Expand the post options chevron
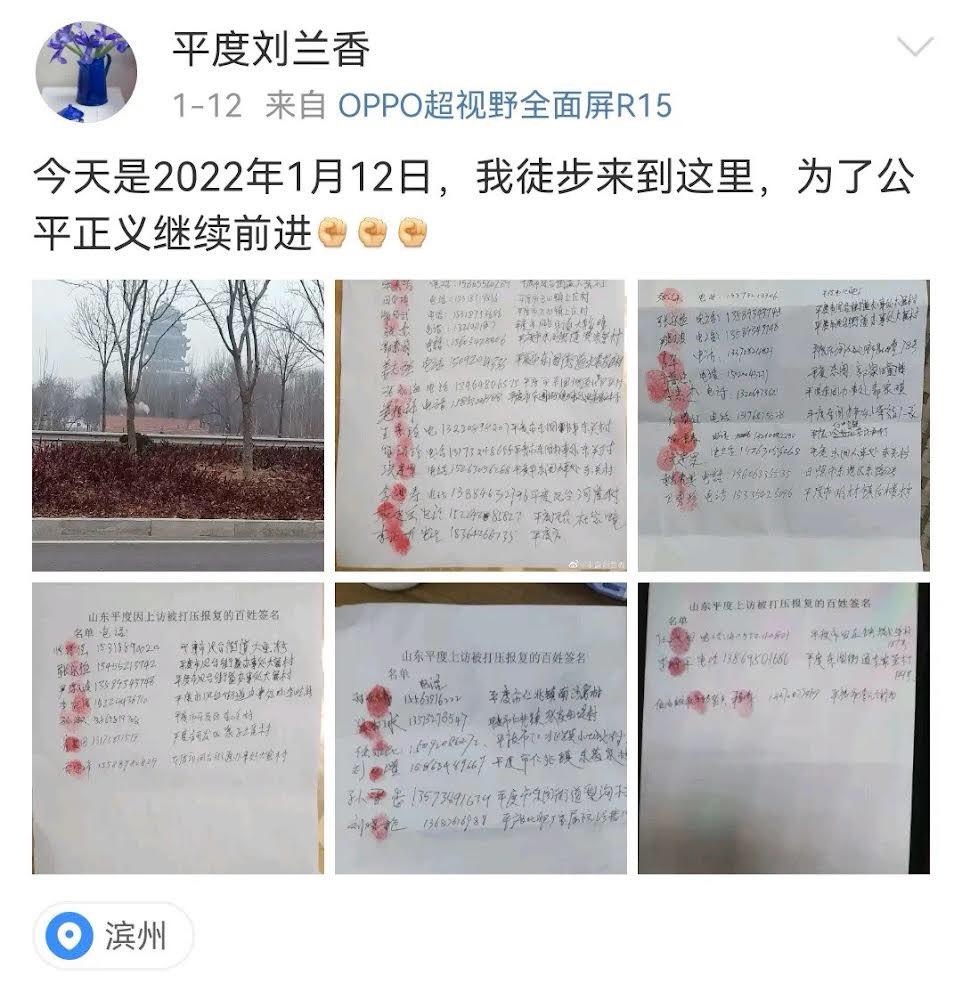 coord(914,47)
